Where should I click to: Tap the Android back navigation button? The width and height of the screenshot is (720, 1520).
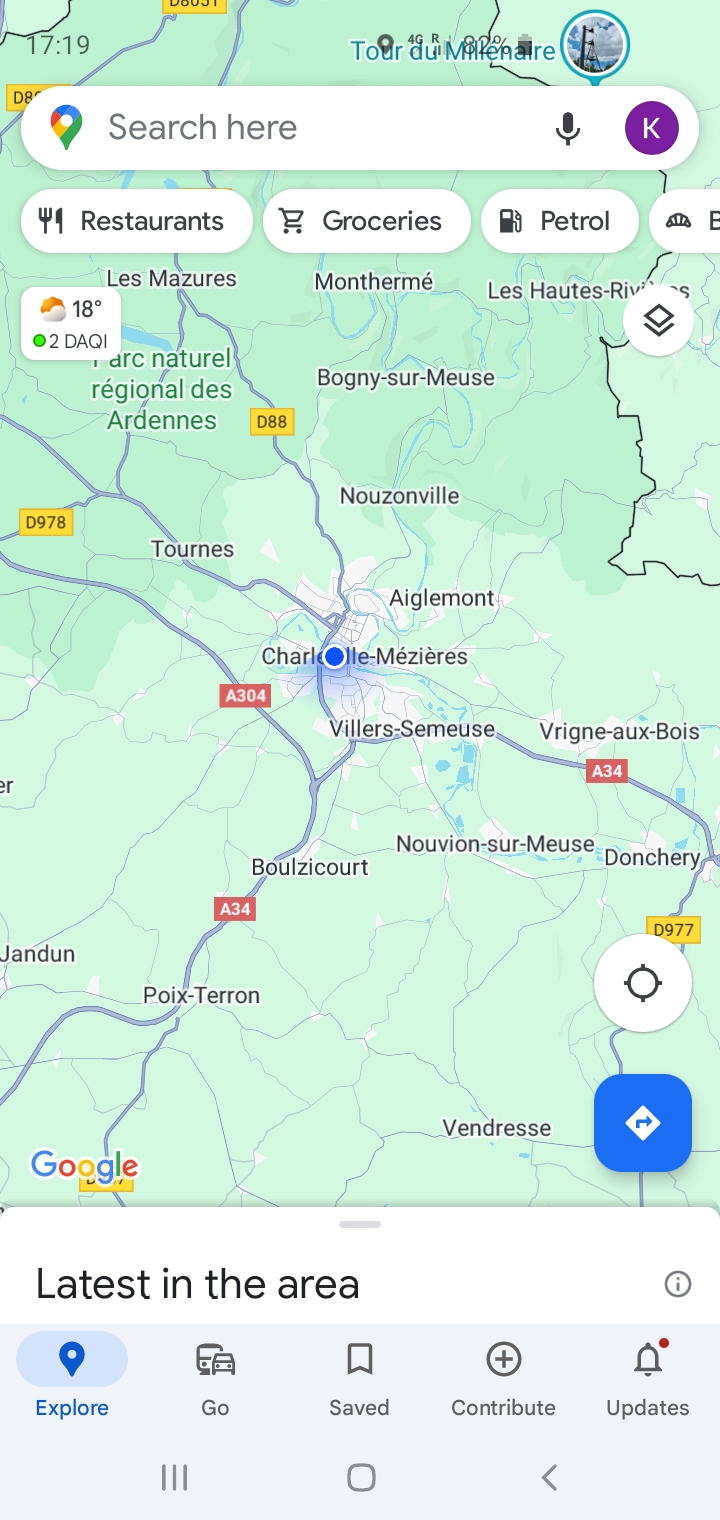pyautogui.click(x=547, y=1476)
